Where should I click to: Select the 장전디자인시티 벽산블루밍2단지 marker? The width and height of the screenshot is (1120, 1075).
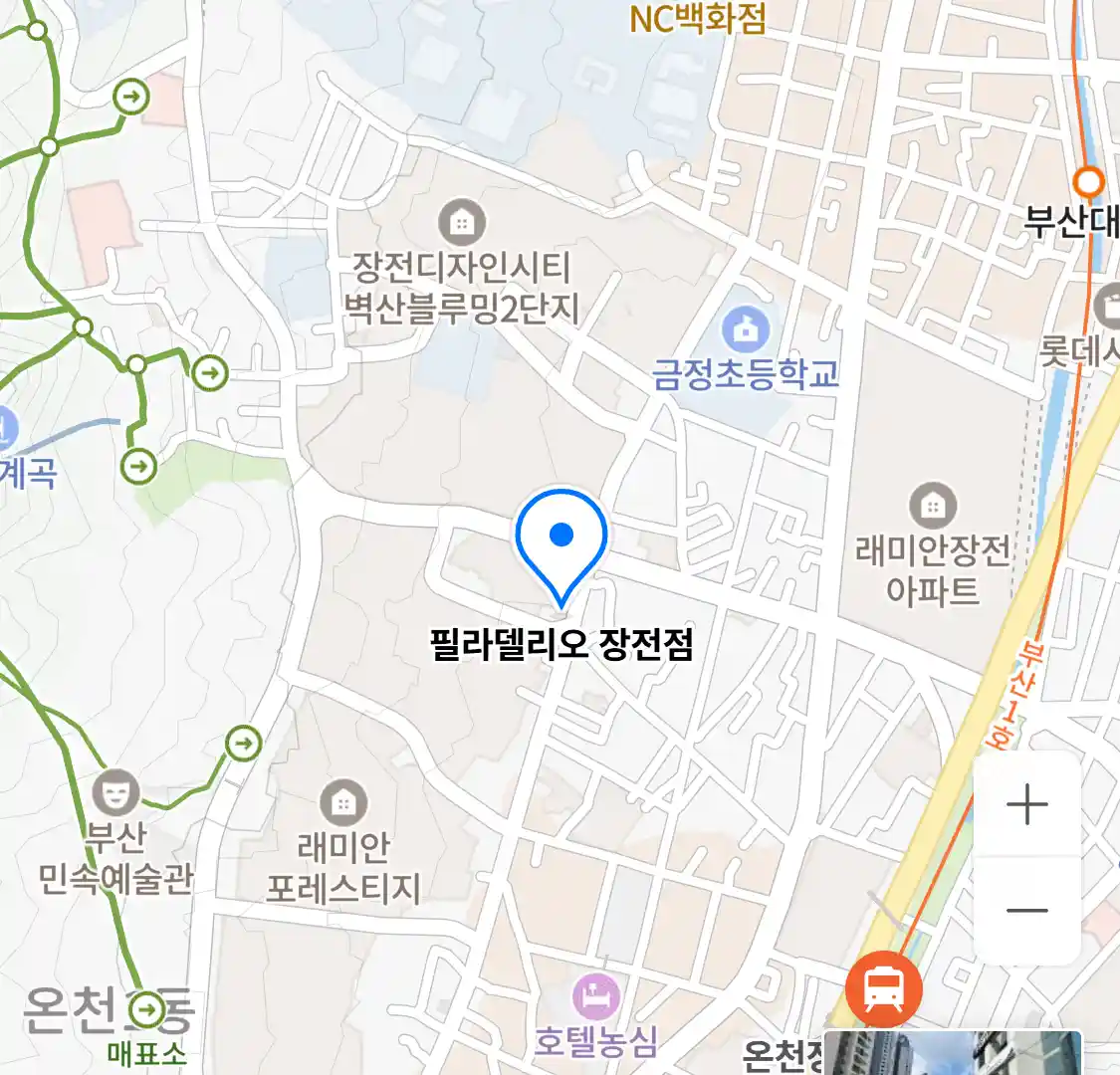click(x=461, y=223)
